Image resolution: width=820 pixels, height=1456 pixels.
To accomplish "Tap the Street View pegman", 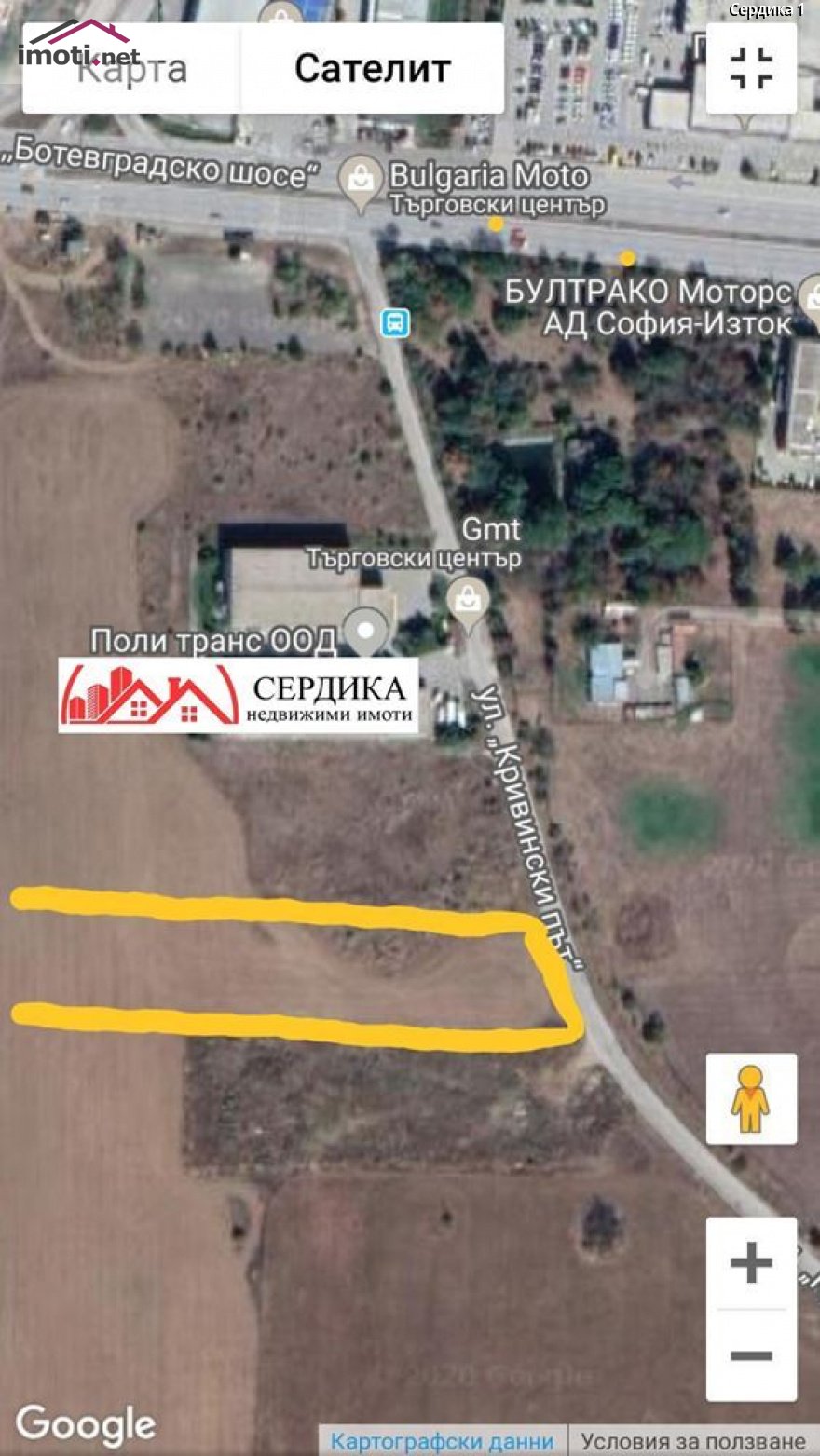I will (751, 1099).
